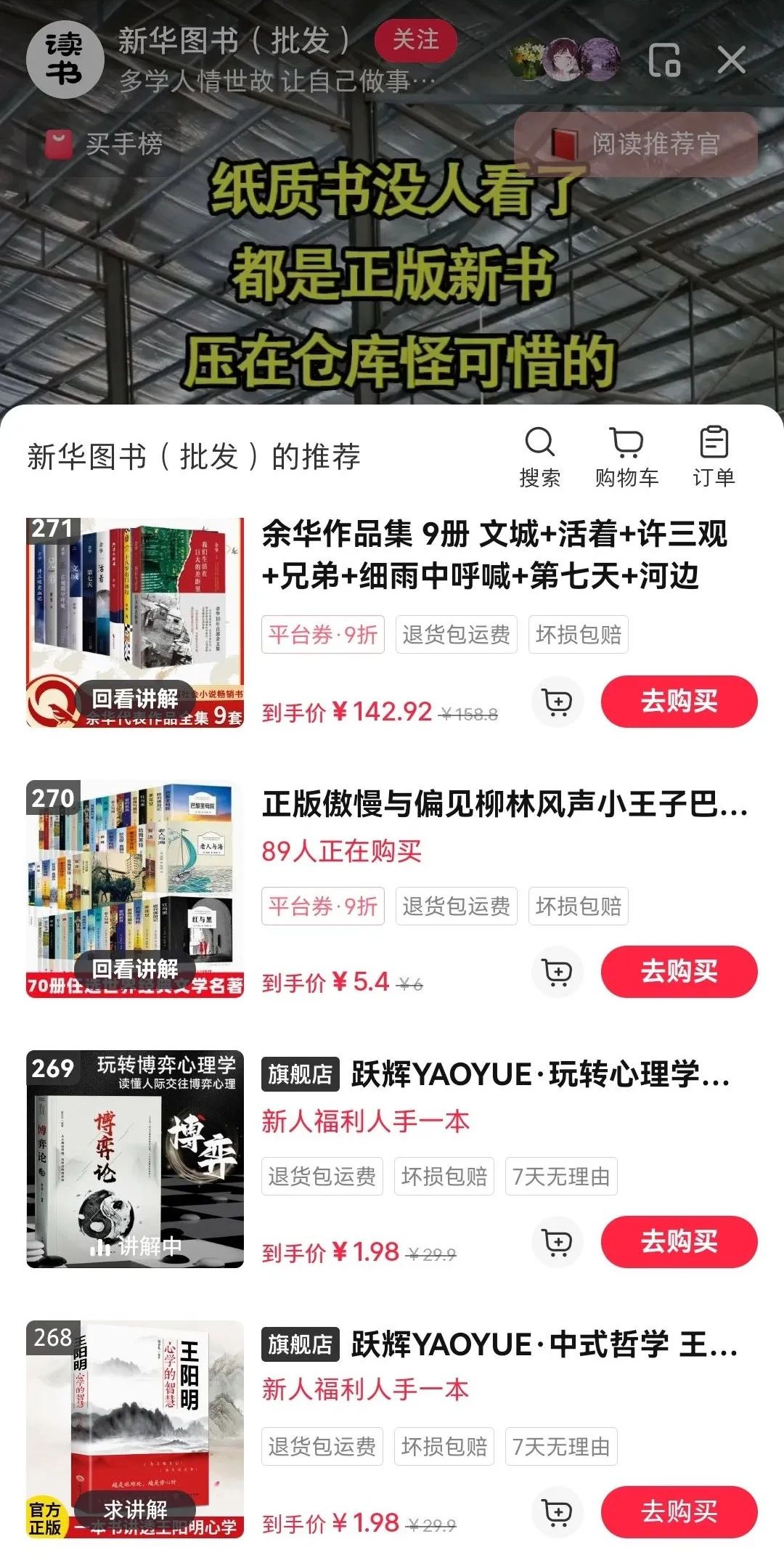This screenshot has width=784, height=1563.
Task: Open 买手榜 ranking
Action: coord(105,144)
